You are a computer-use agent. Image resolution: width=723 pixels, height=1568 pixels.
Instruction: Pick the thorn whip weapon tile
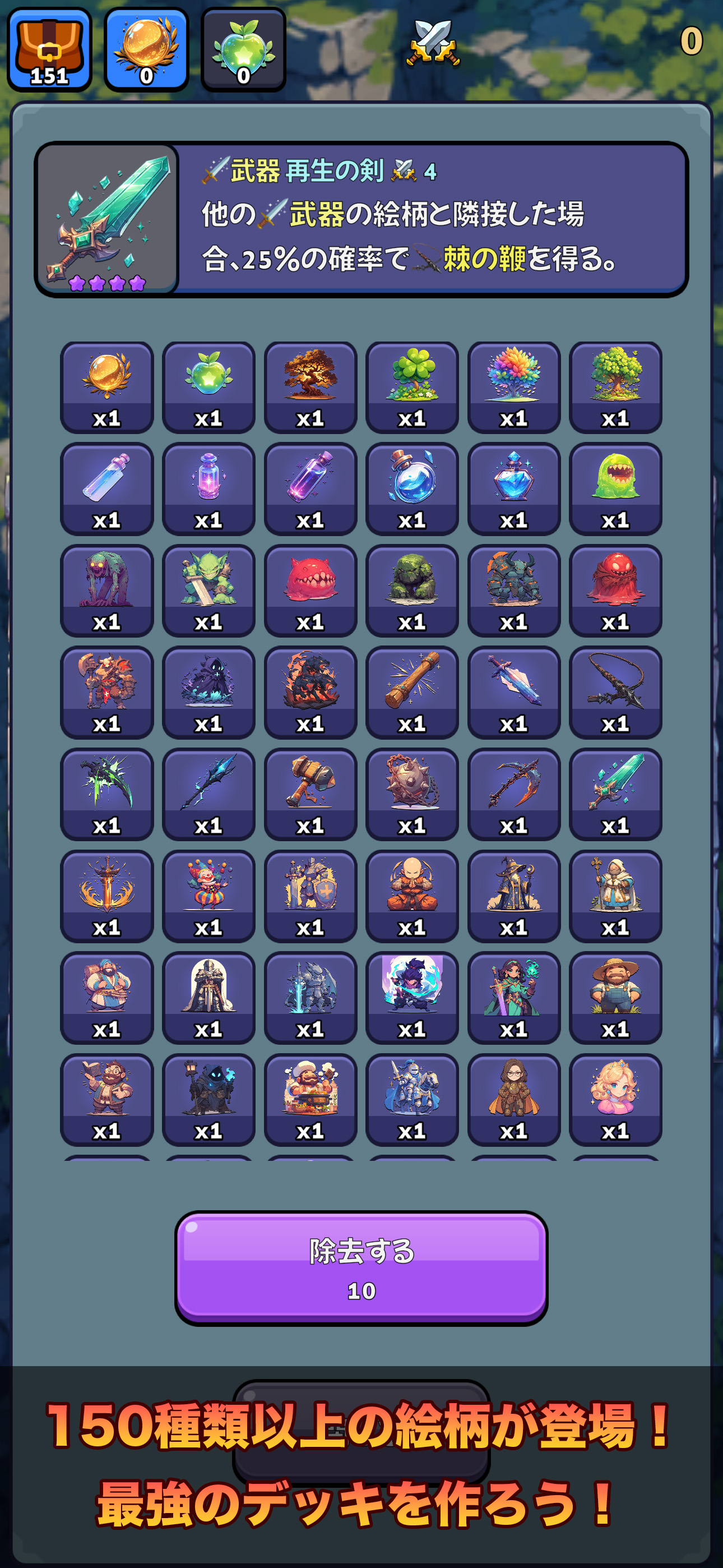(x=615, y=693)
